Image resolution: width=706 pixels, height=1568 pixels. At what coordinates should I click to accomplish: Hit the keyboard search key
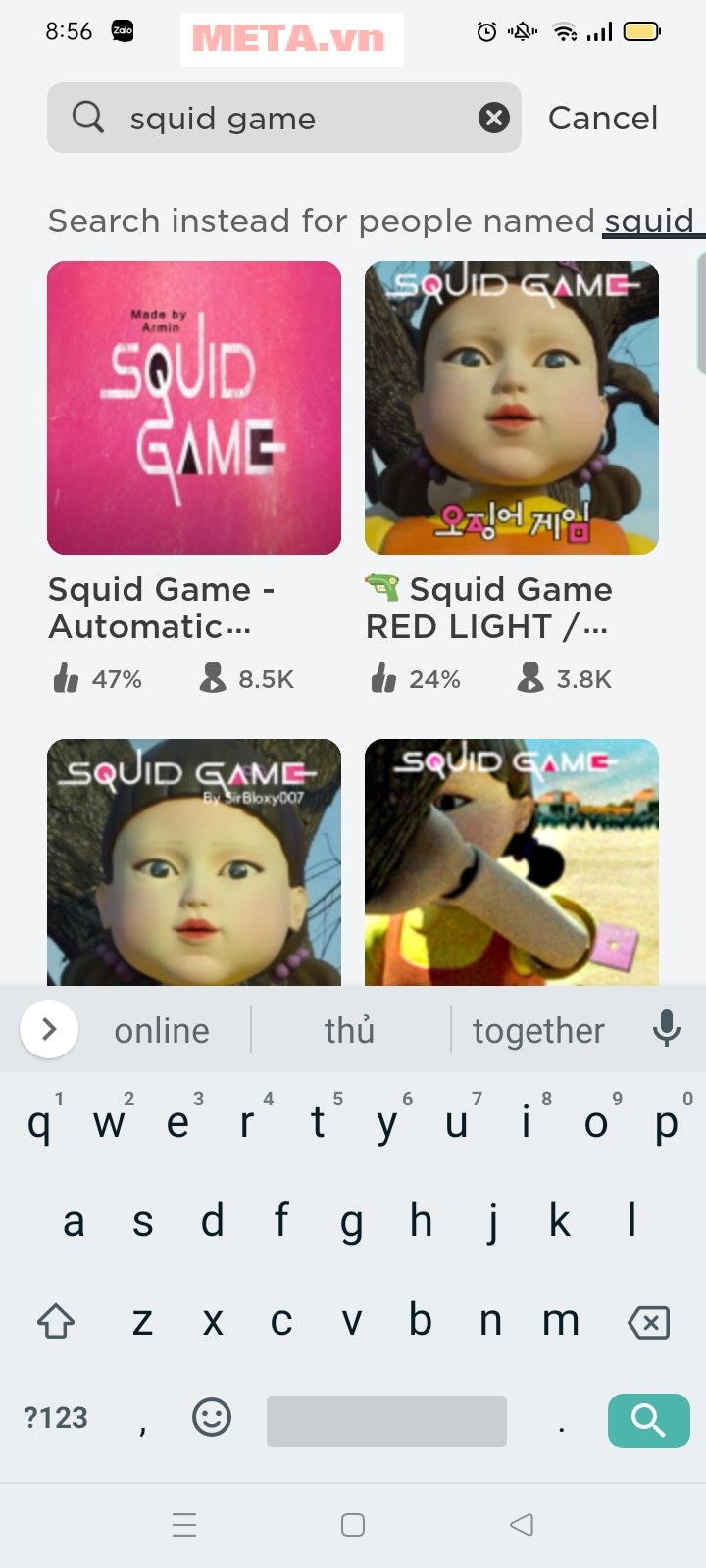(648, 1420)
